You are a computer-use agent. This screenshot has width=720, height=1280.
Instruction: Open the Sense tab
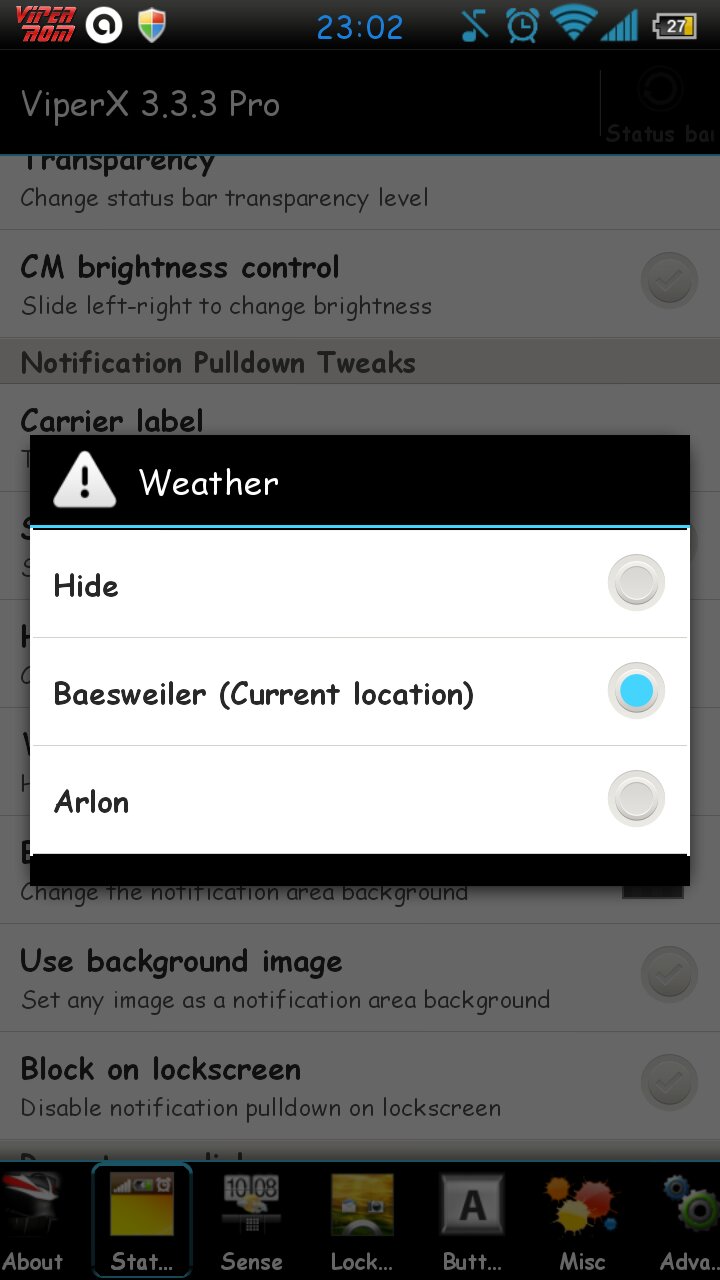click(x=251, y=1222)
